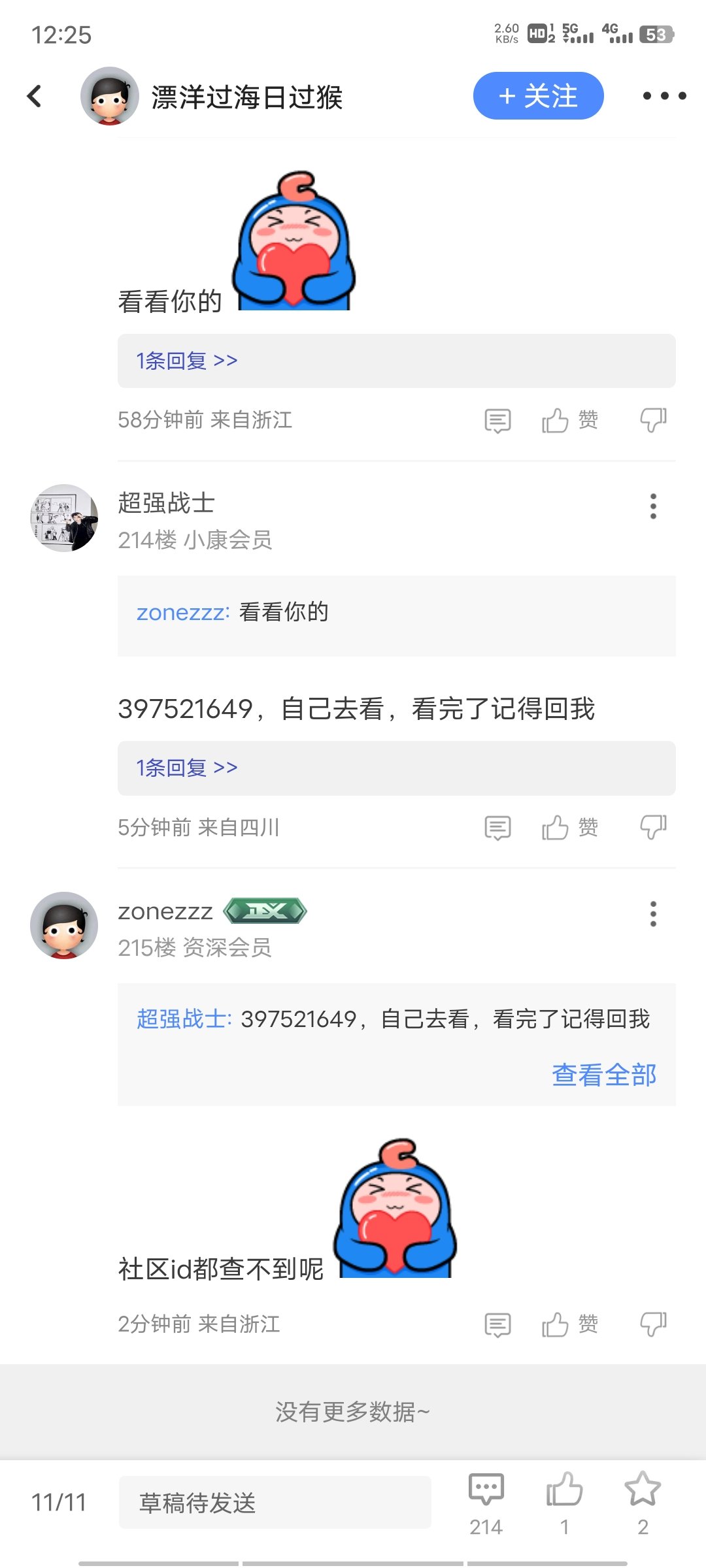Image resolution: width=706 pixels, height=1568 pixels.
Task: Tap 查看全部 to view full quote
Action: point(604,1075)
